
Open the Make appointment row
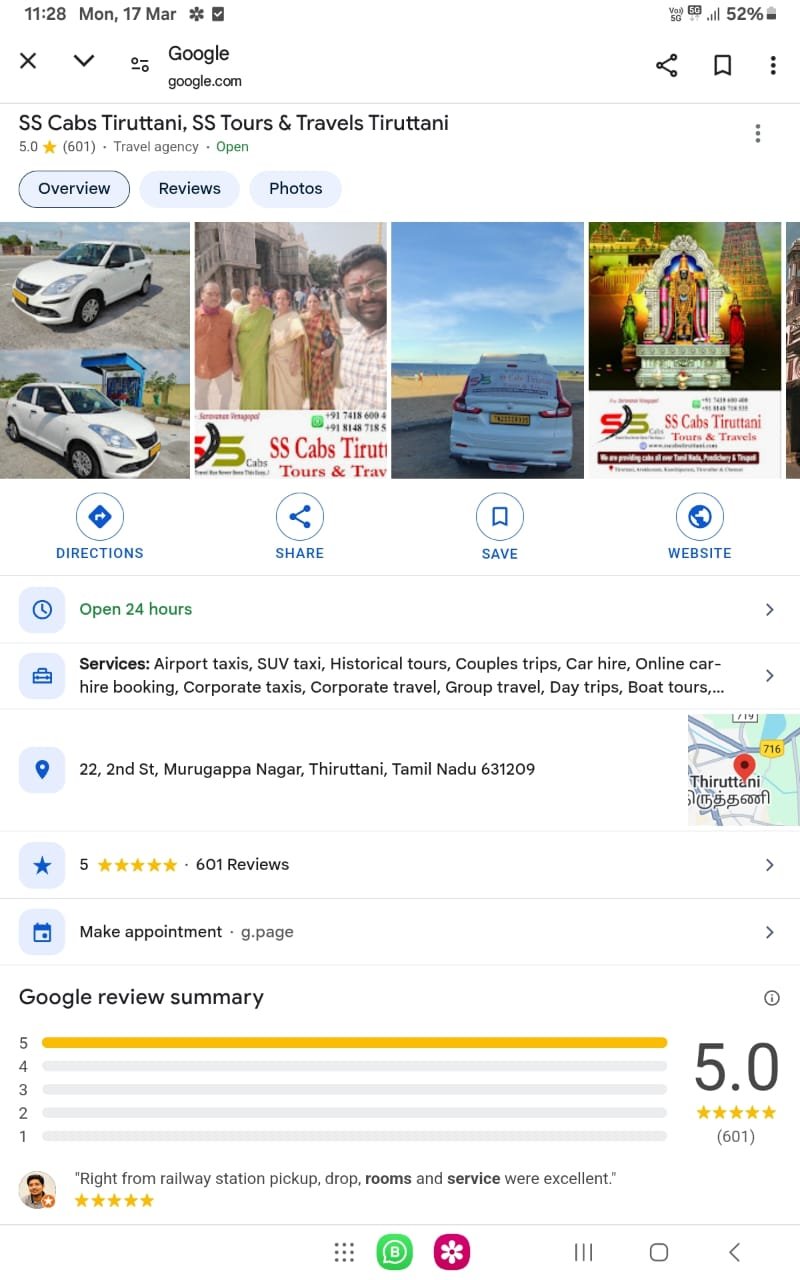pyautogui.click(x=400, y=932)
